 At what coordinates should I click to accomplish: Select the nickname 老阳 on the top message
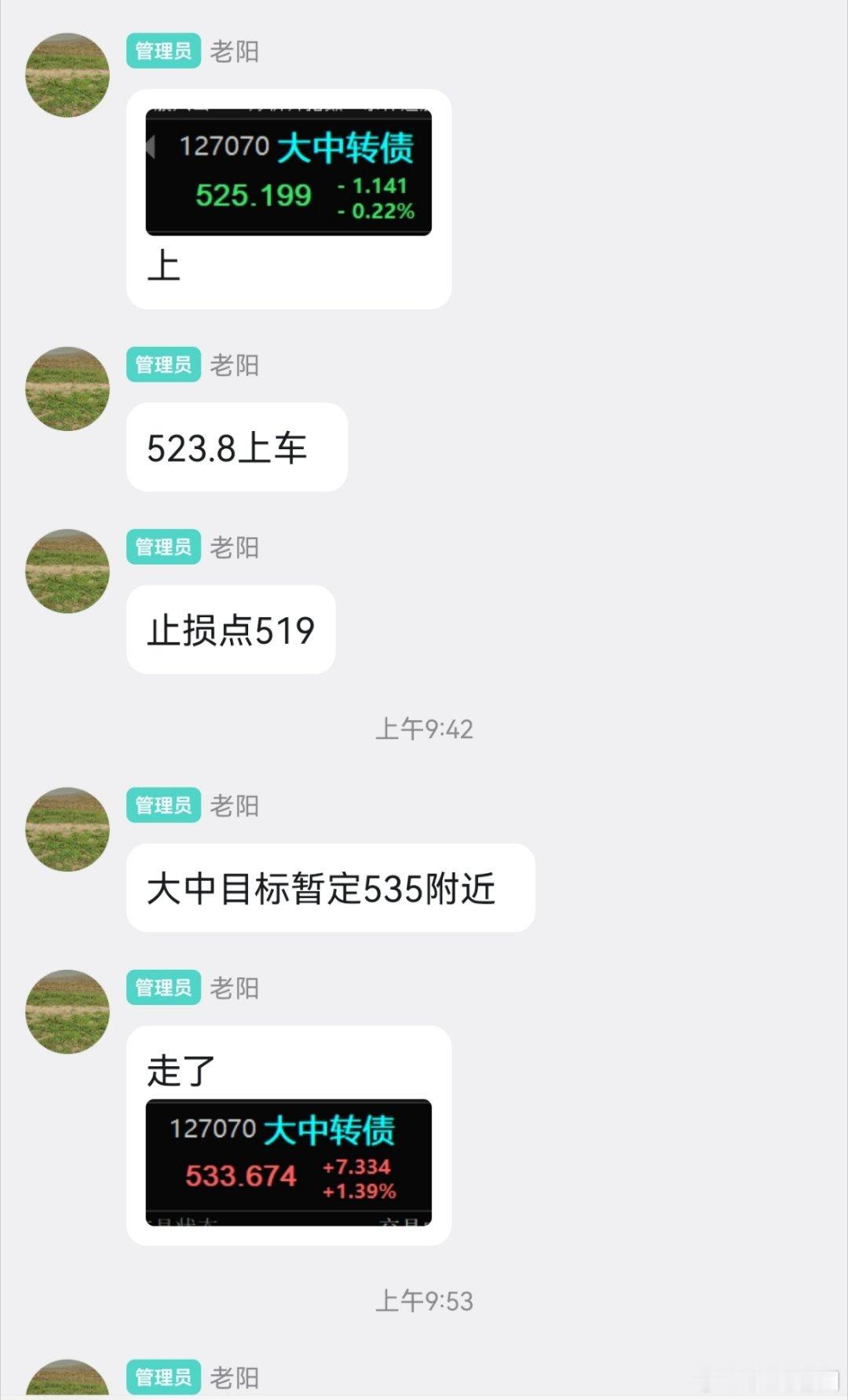point(234,49)
